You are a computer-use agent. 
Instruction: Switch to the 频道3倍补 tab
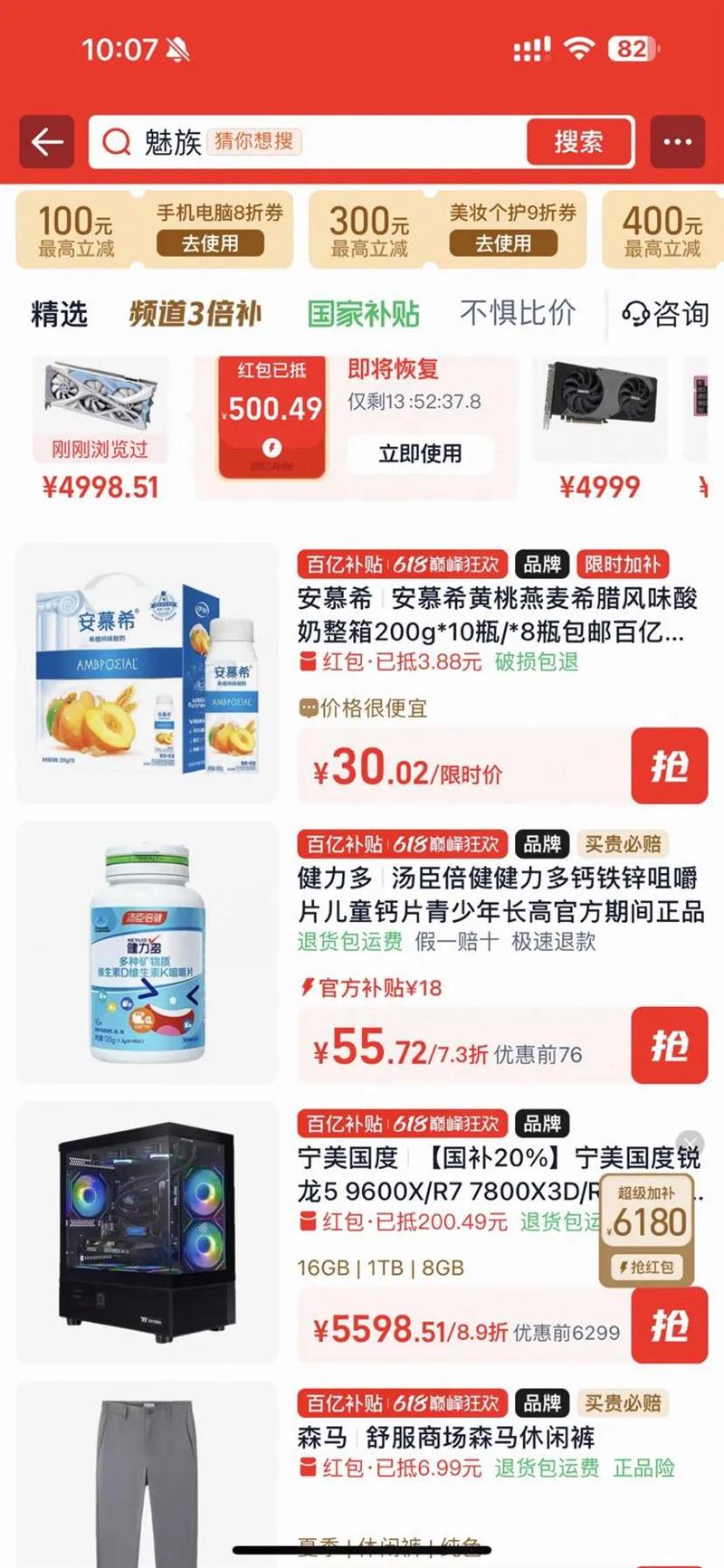click(x=195, y=314)
